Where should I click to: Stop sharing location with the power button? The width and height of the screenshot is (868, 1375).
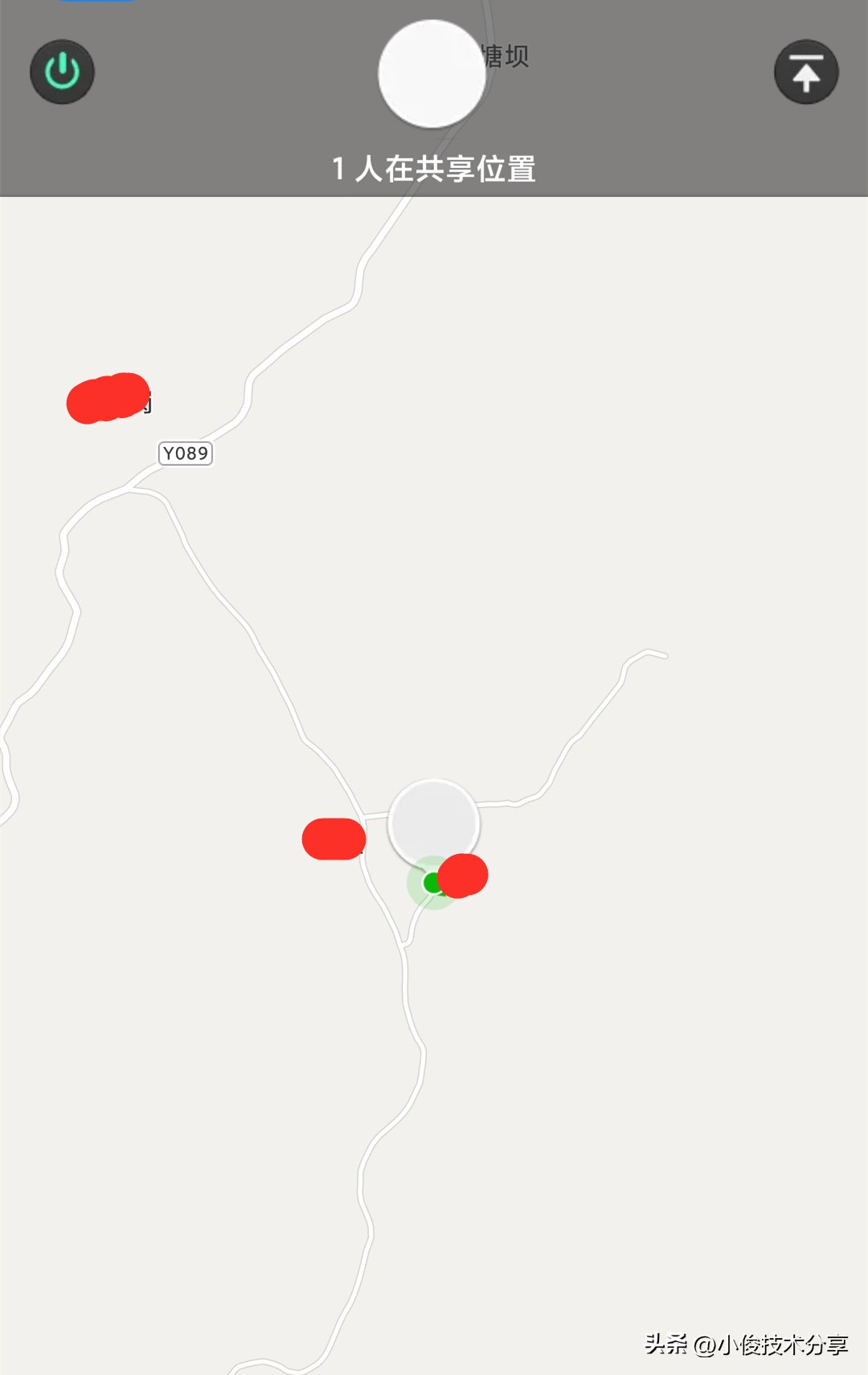62,72
